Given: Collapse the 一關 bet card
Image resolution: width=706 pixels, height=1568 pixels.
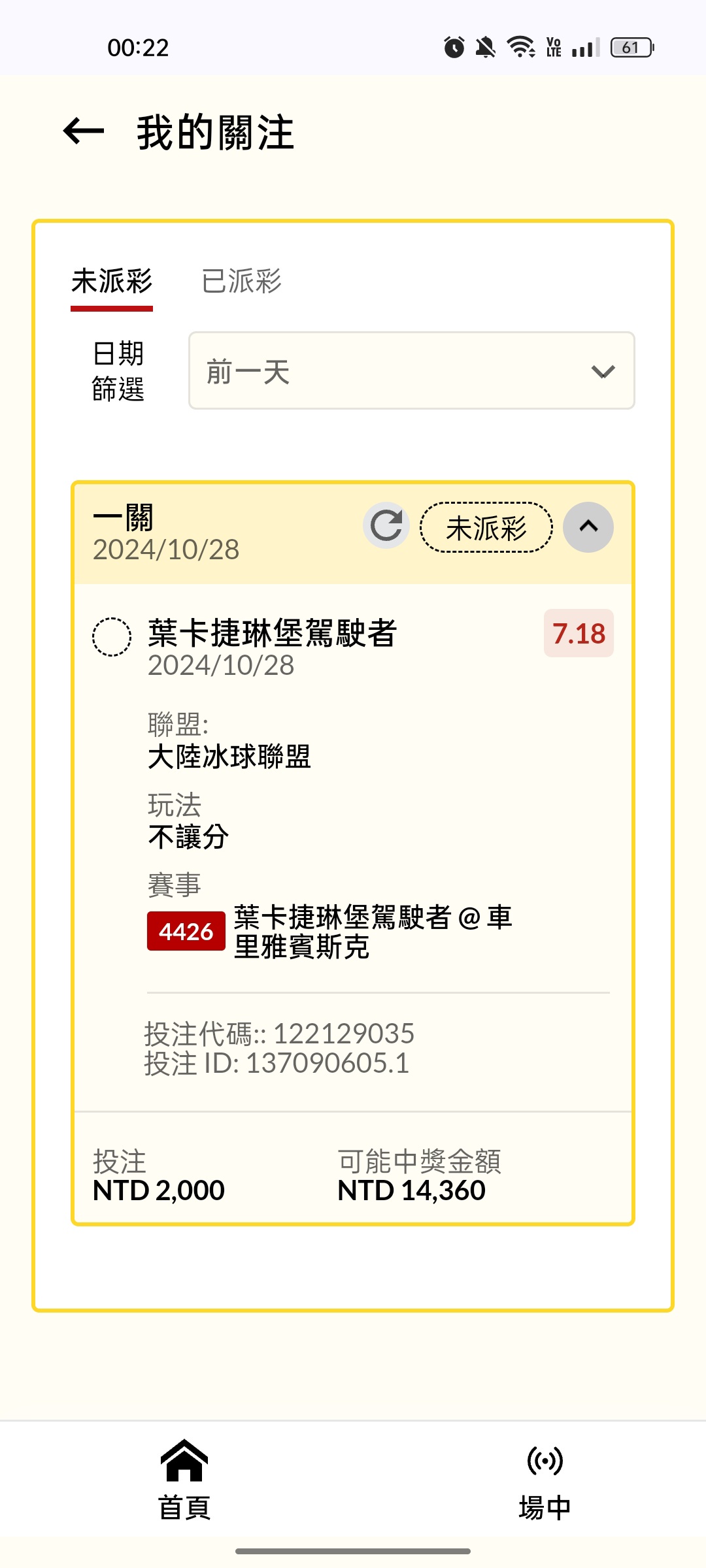Looking at the screenshot, I should (588, 527).
